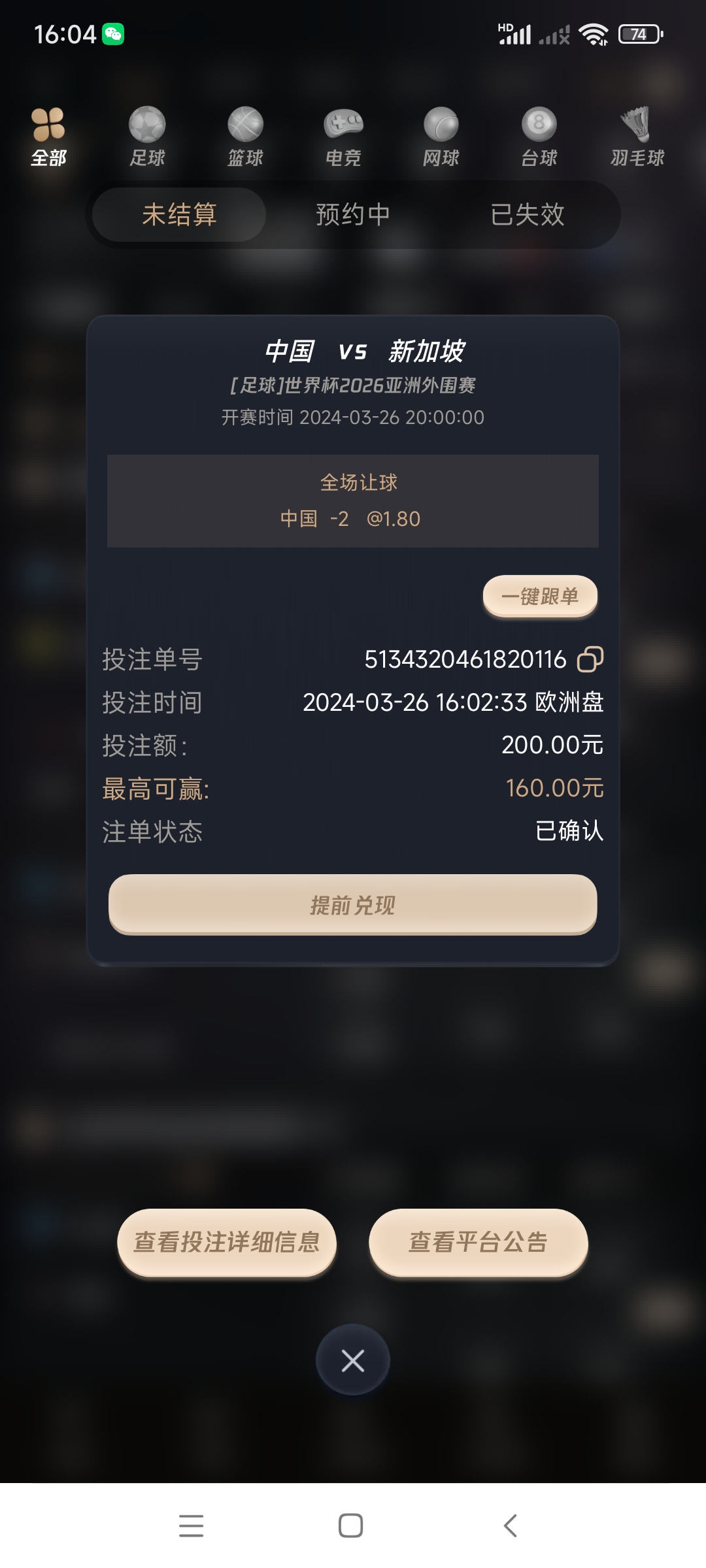This screenshot has height=1568, width=706.
Task: Switch to the 电竞 category
Action: pos(343,137)
